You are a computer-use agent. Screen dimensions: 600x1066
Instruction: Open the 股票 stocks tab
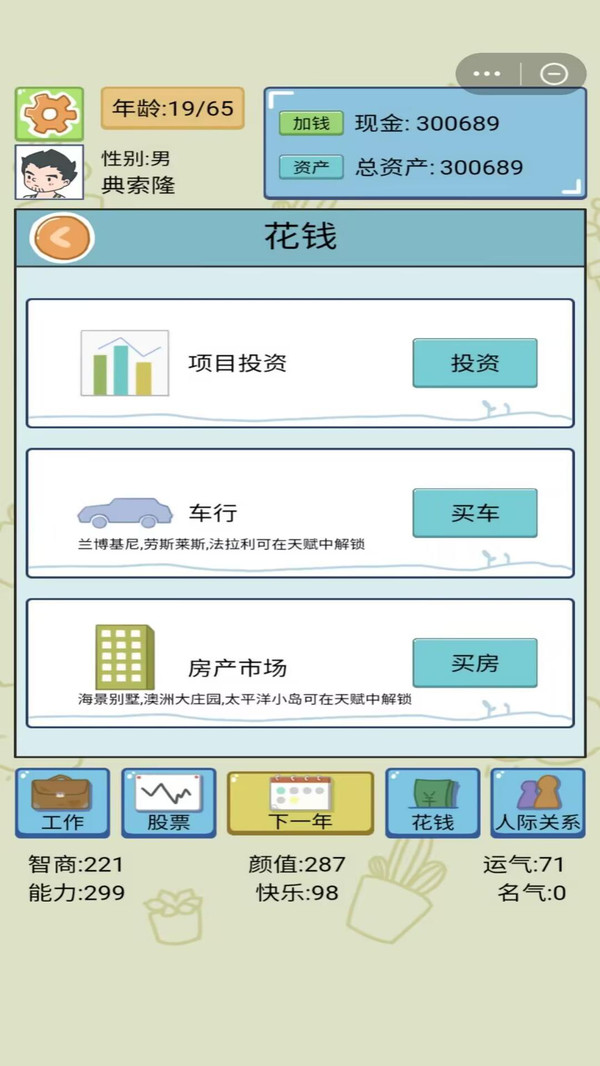(x=169, y=803)
